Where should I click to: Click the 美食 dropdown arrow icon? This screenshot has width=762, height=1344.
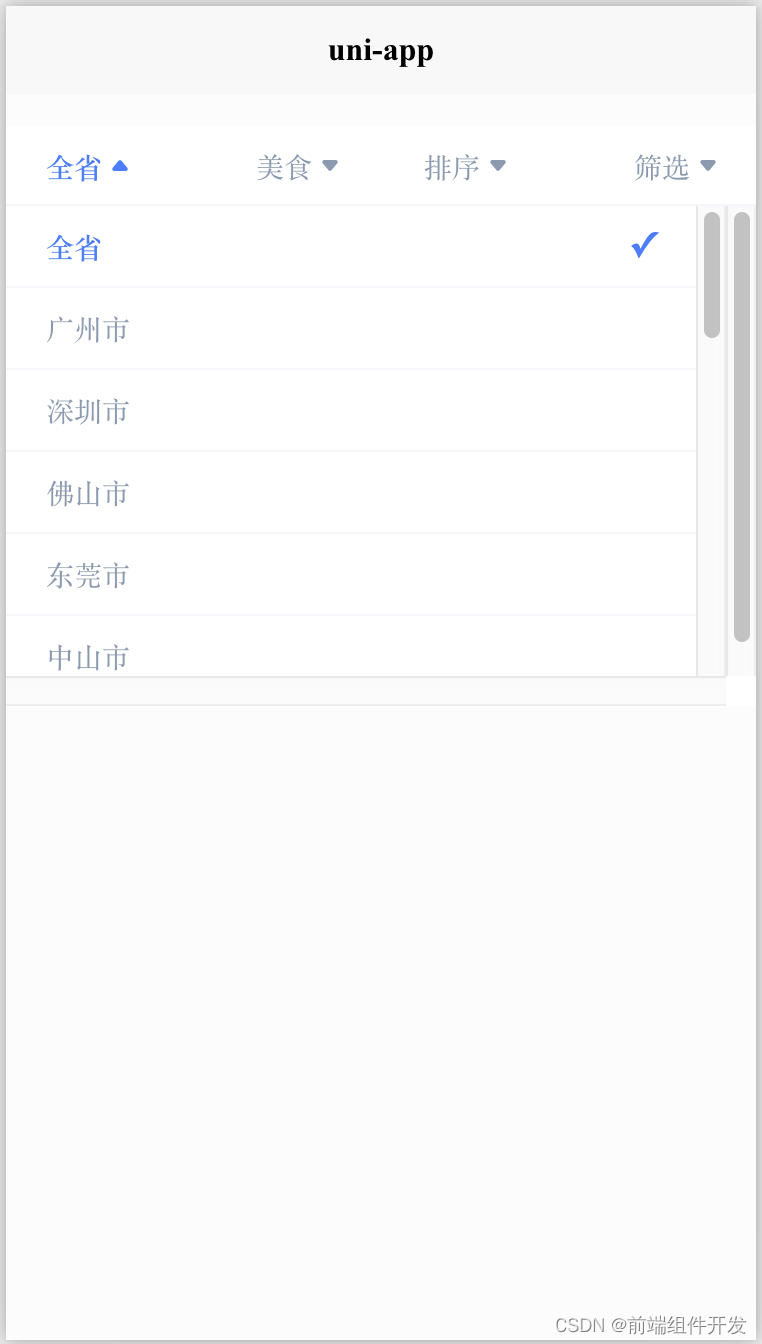[330, 166]
